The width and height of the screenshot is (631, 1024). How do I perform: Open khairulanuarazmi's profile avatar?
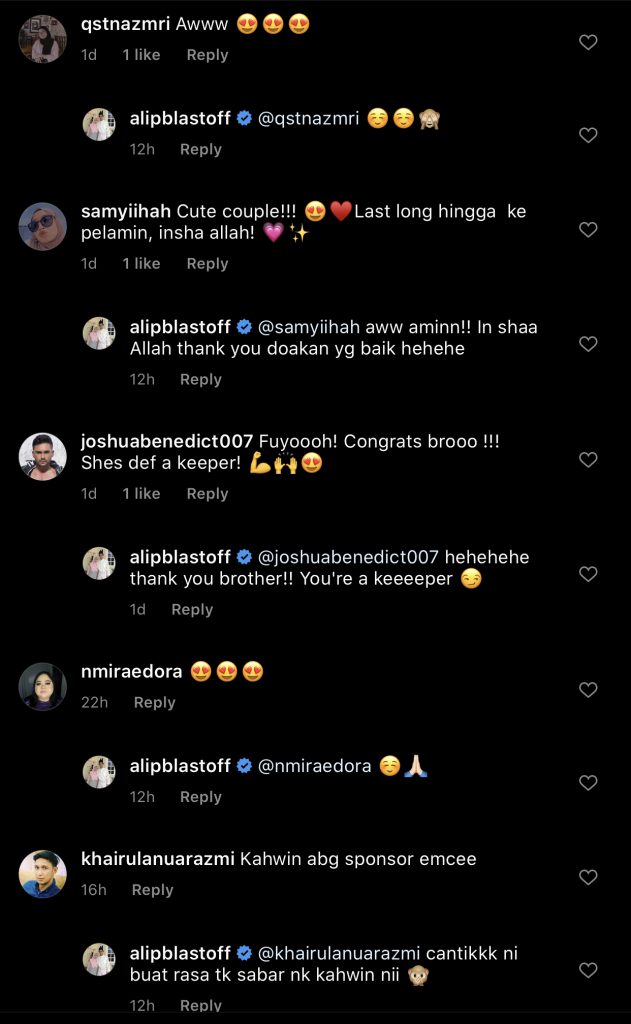pyautogui.click(x=43, y=873)
